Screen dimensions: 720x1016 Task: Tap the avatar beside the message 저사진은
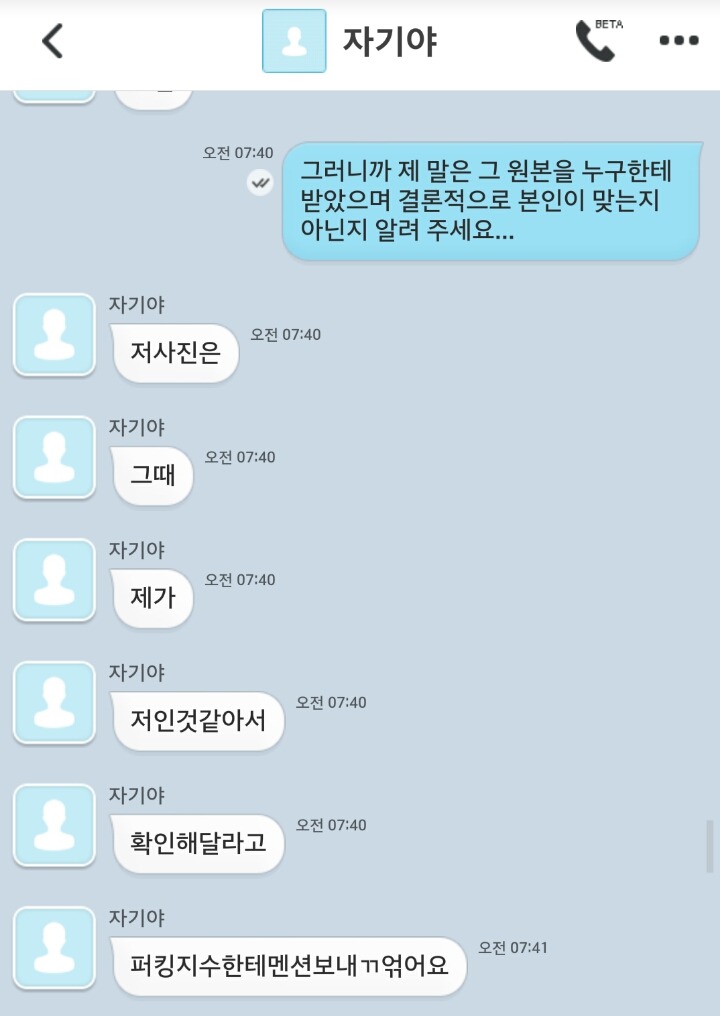54,335
